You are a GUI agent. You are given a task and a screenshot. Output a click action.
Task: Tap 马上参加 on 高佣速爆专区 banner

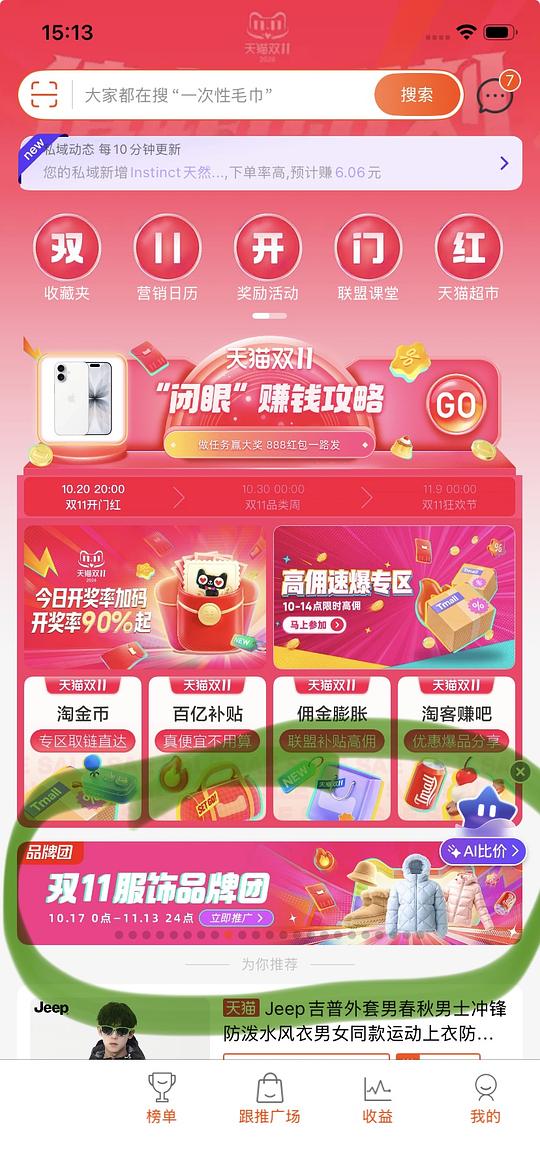315,624
